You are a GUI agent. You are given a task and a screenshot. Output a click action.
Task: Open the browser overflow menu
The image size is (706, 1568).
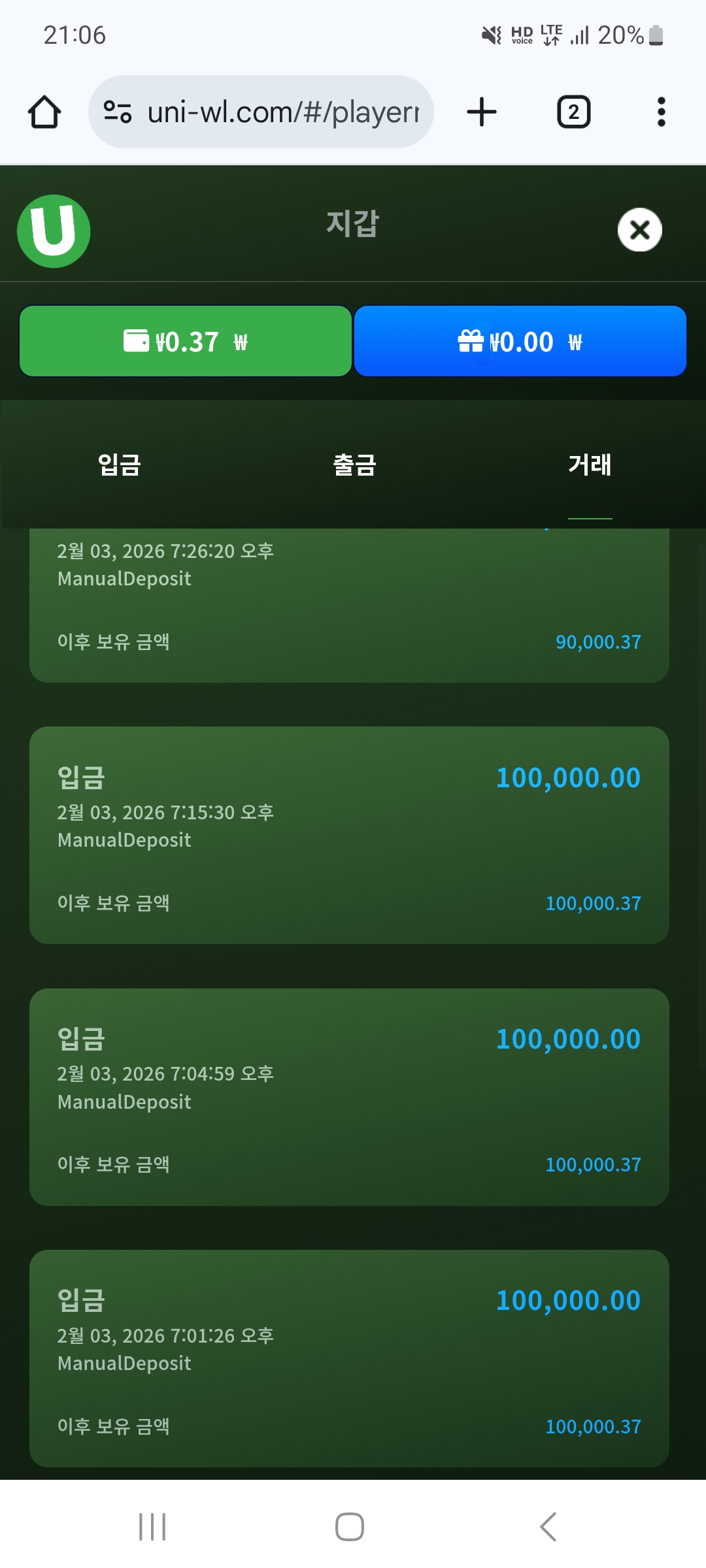point(661,112)
